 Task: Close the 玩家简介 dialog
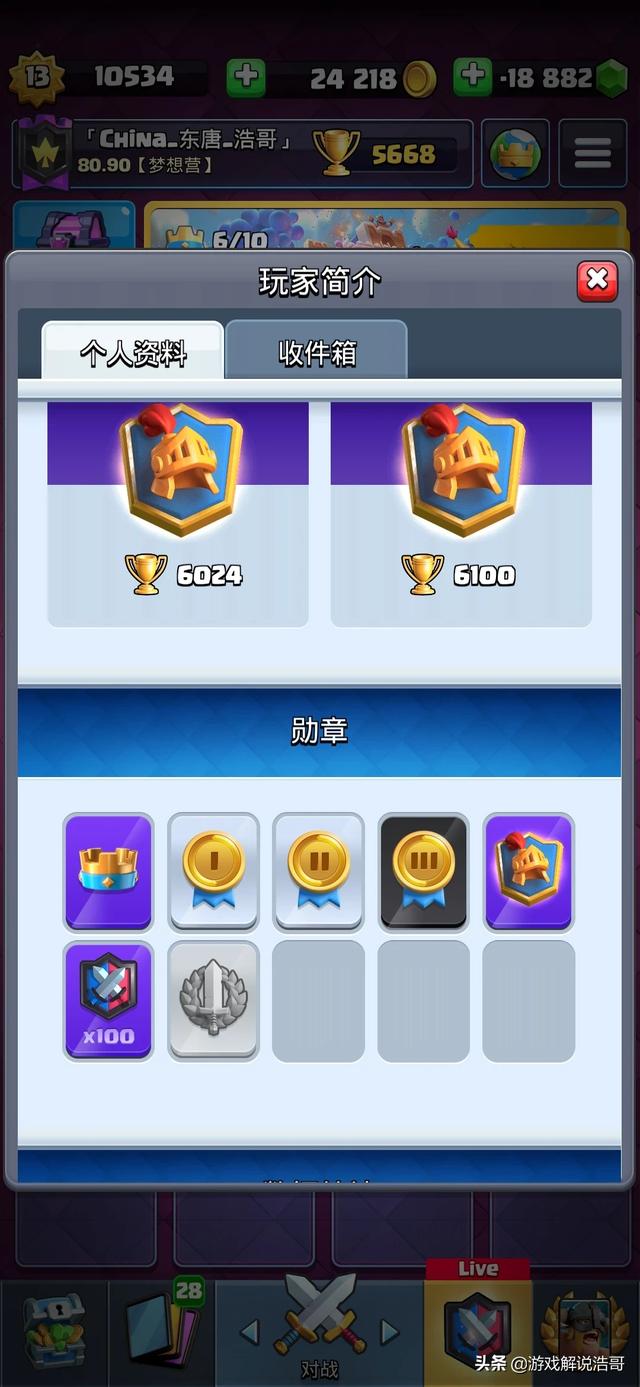[597, 281]
